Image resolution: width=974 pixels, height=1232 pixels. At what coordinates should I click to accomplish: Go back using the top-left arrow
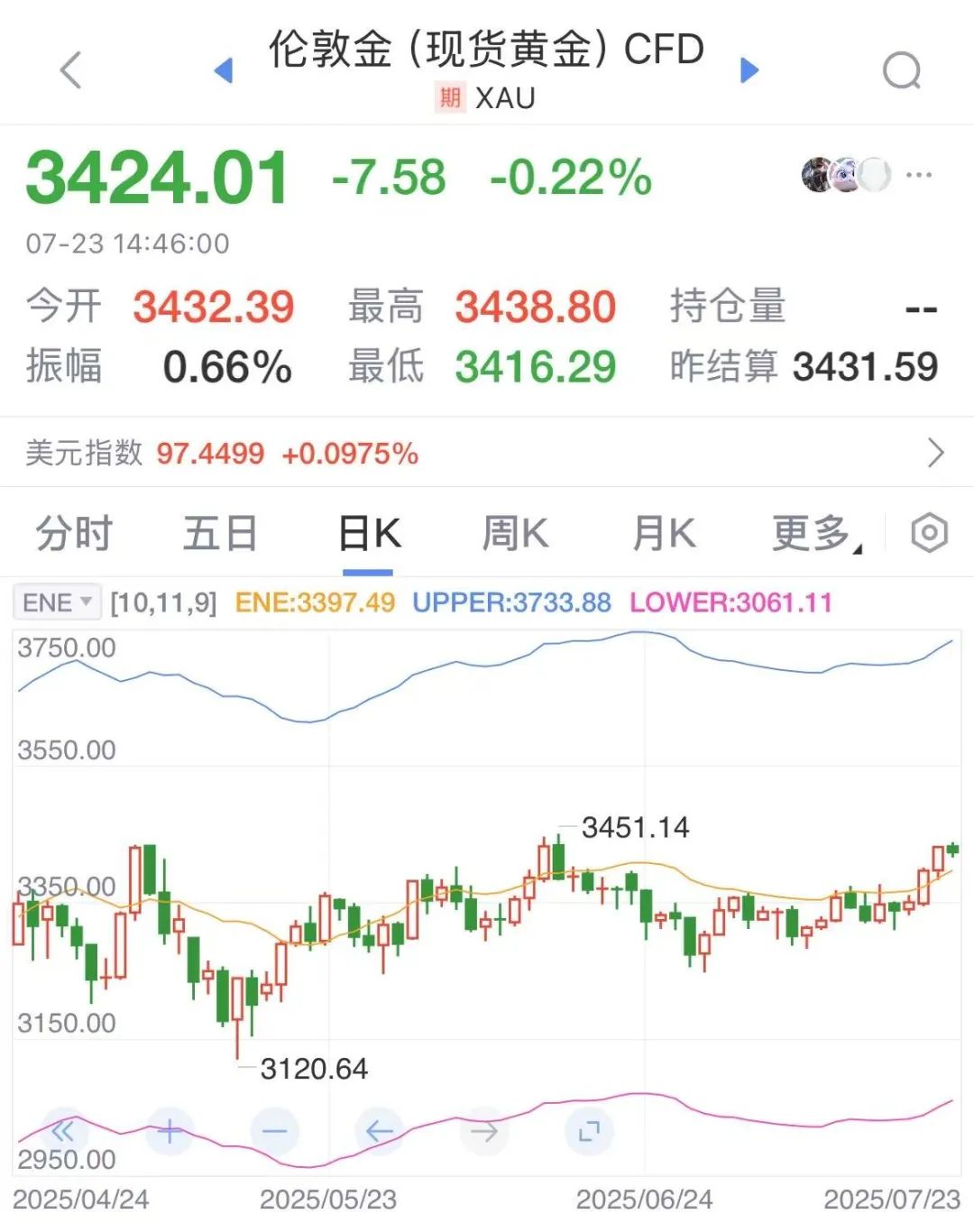coord(70,70)
